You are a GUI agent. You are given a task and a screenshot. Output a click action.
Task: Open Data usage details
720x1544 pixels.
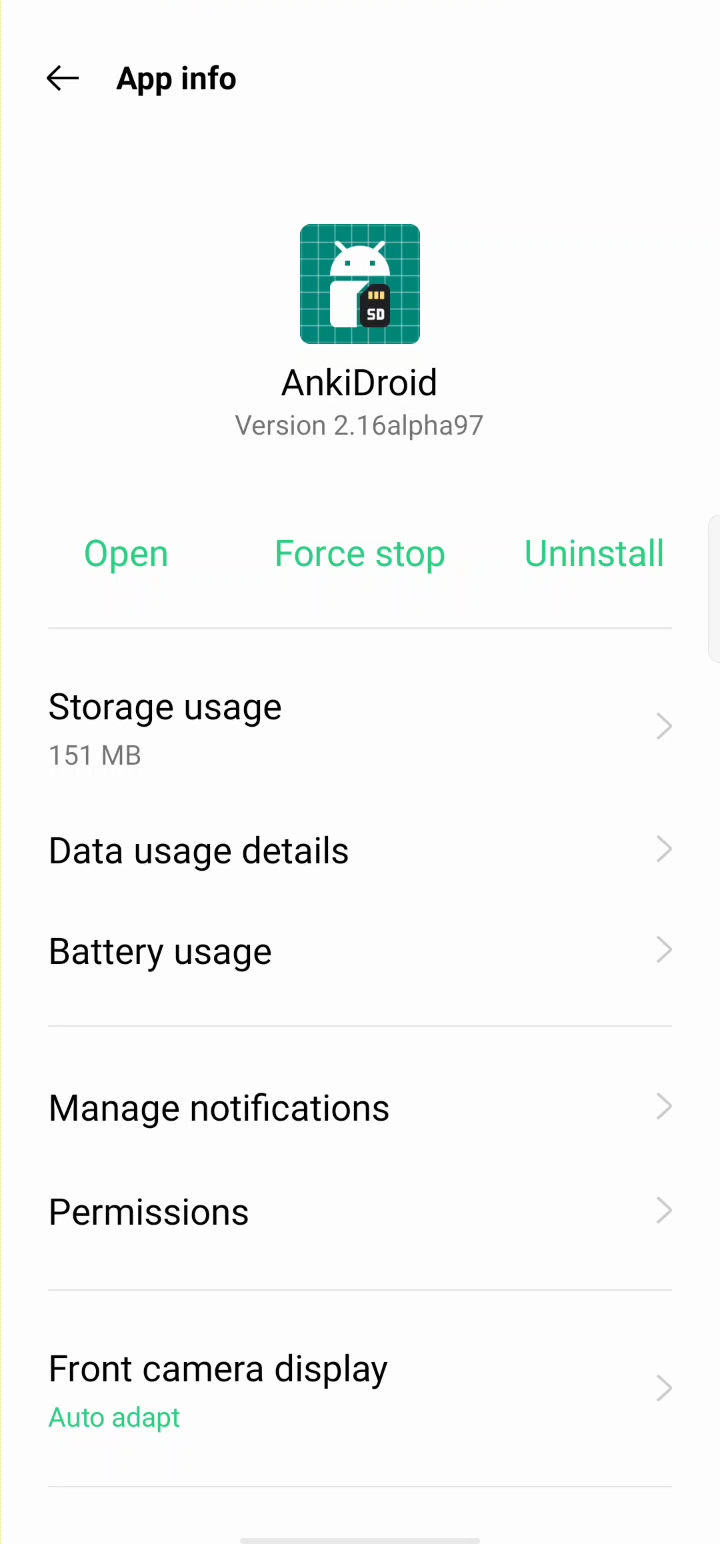click(x=360, y=850)
